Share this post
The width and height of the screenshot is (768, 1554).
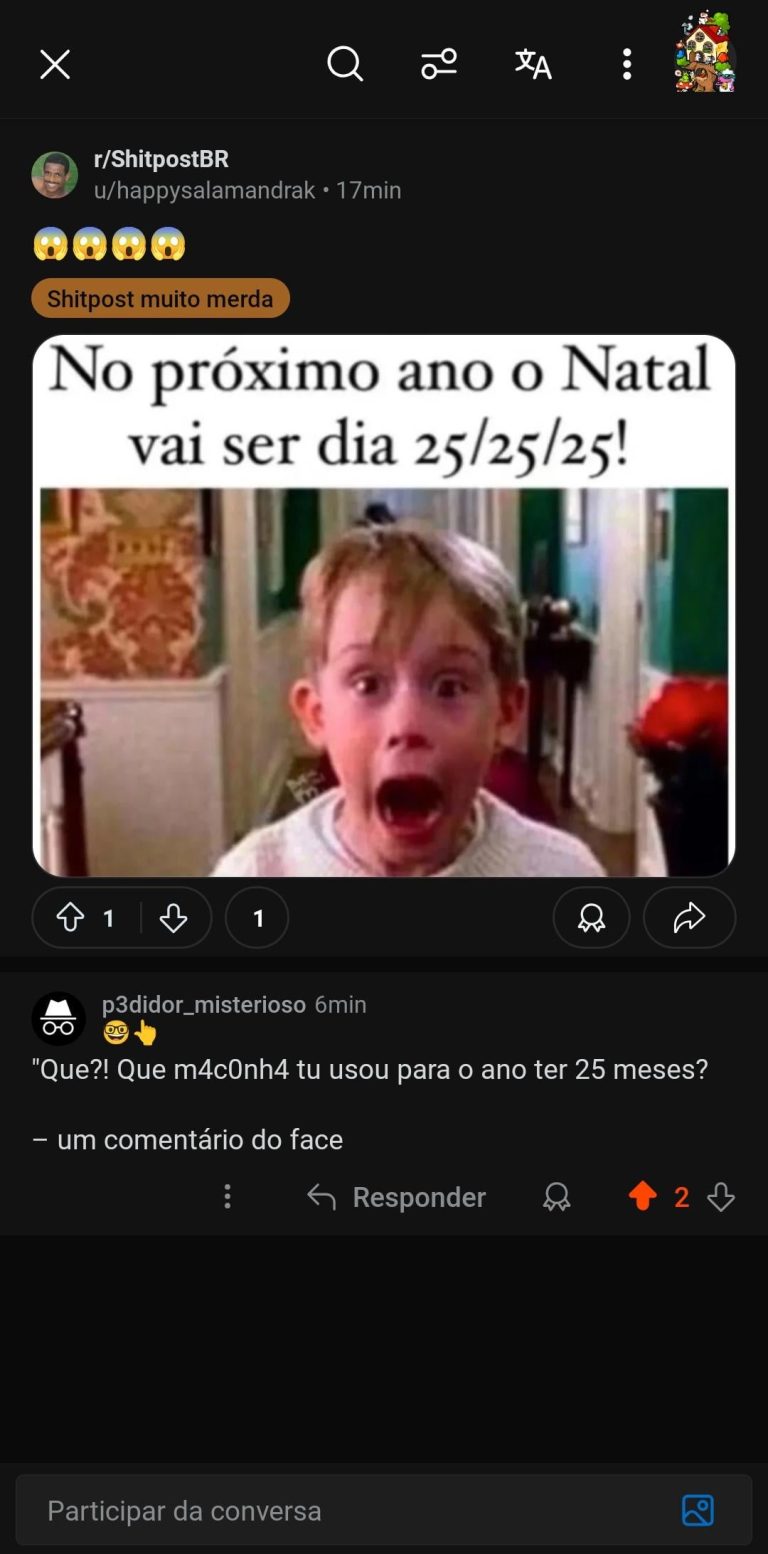pos(689,918)
